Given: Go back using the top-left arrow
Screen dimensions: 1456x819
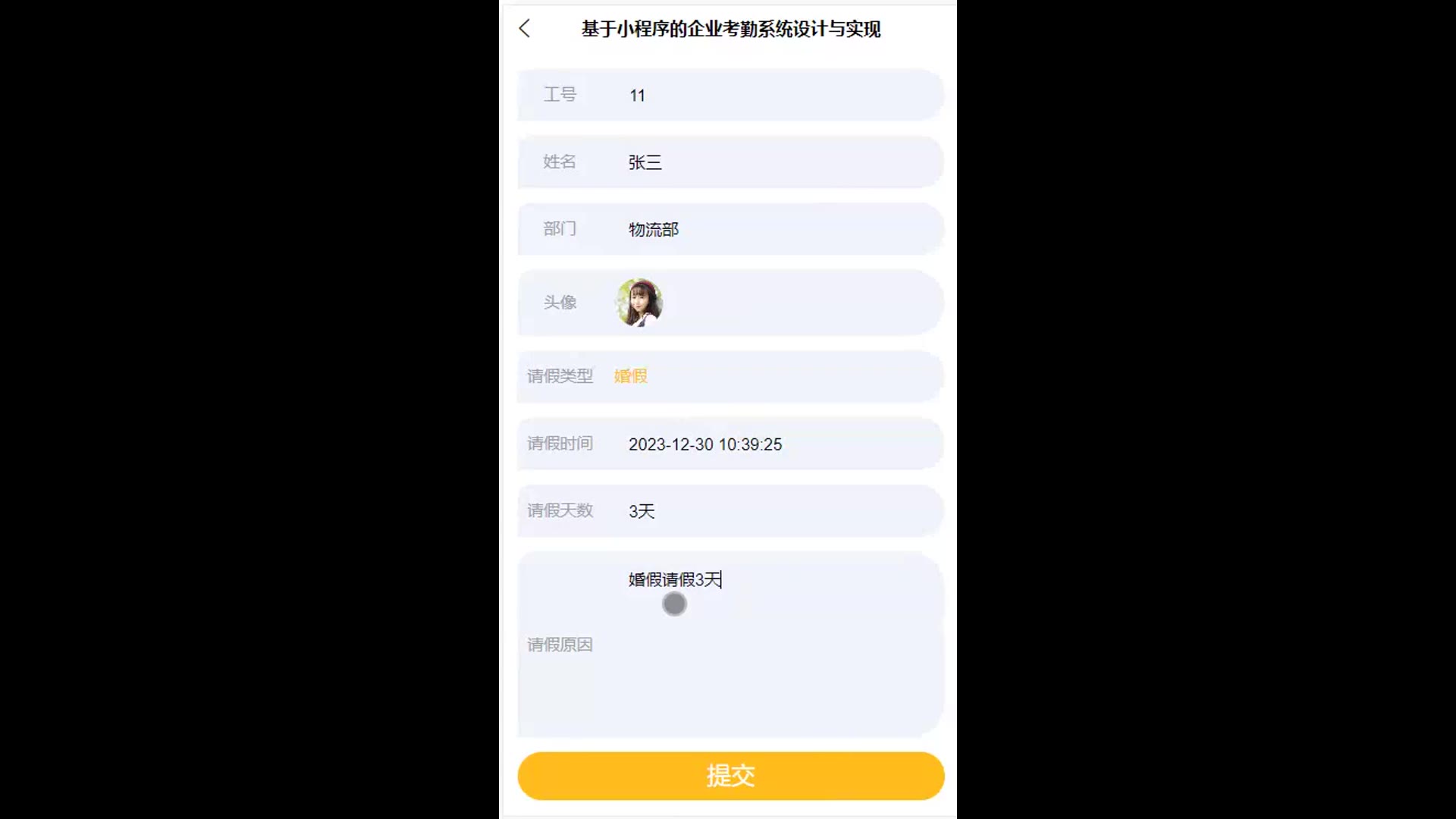Looking at the screenshot, I should pos(524,29).
